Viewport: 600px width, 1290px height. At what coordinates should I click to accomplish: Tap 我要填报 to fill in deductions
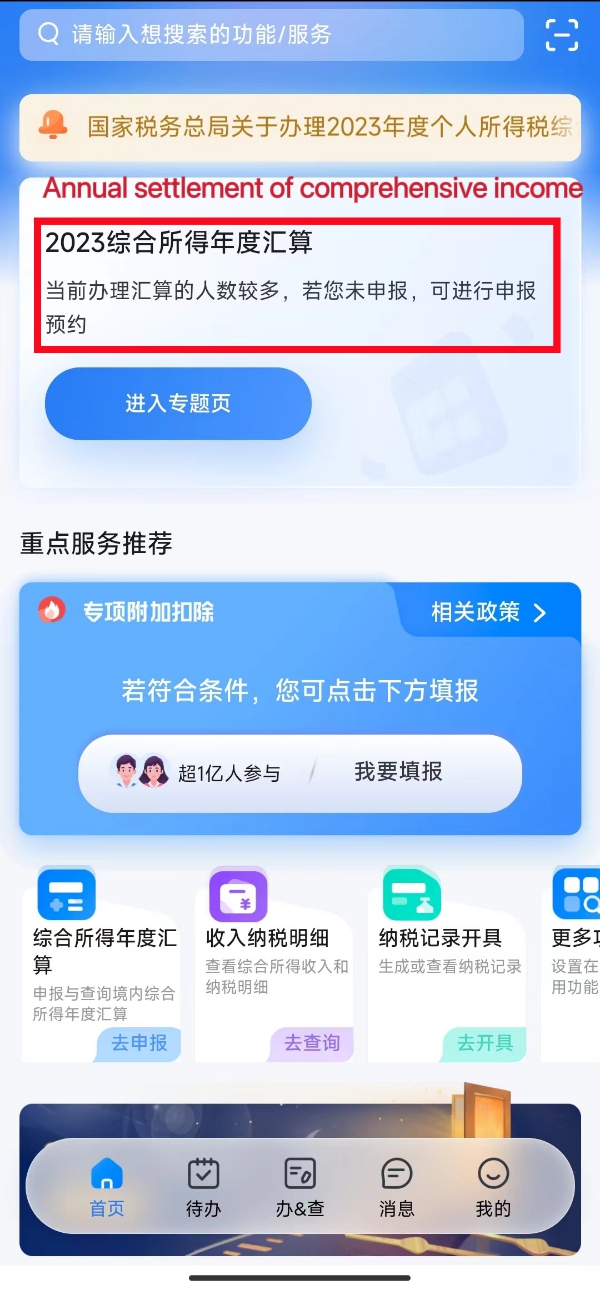click(398, 772)
